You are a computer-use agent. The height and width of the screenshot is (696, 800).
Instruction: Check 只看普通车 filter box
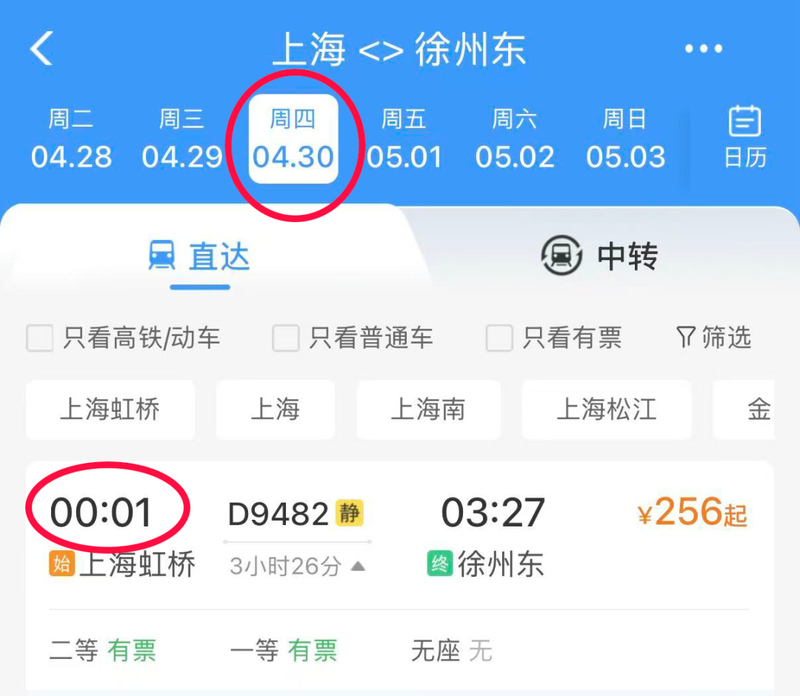286,338
